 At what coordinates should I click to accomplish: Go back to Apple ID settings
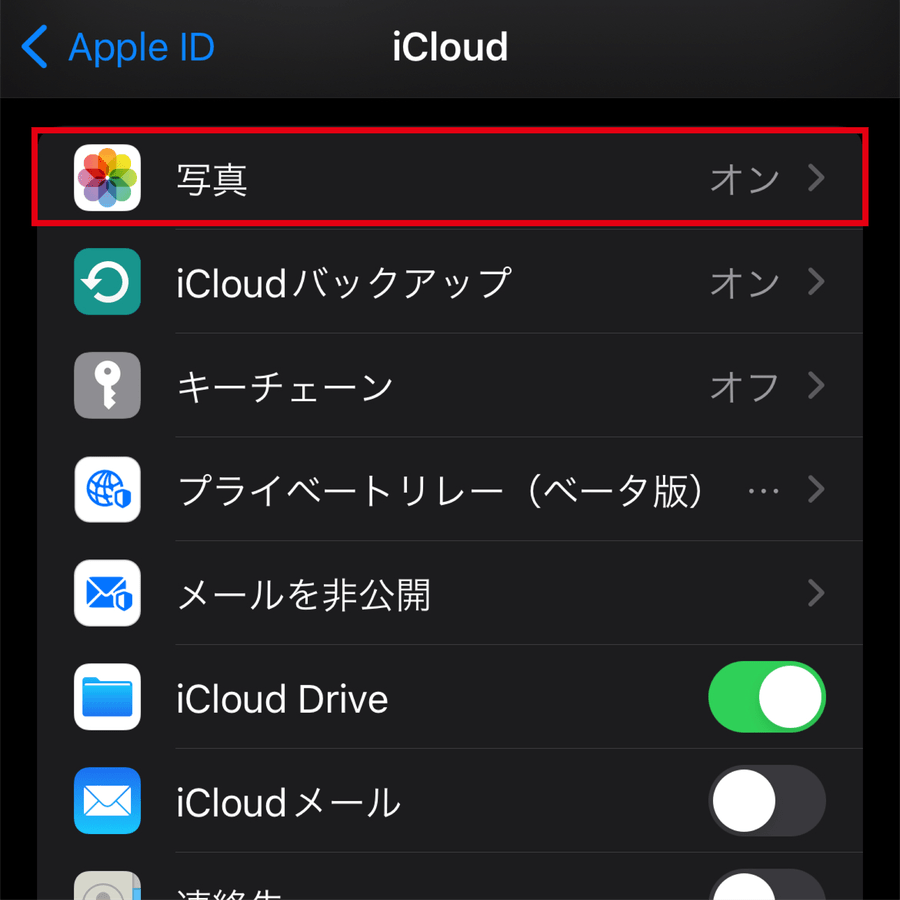point(118,47)
